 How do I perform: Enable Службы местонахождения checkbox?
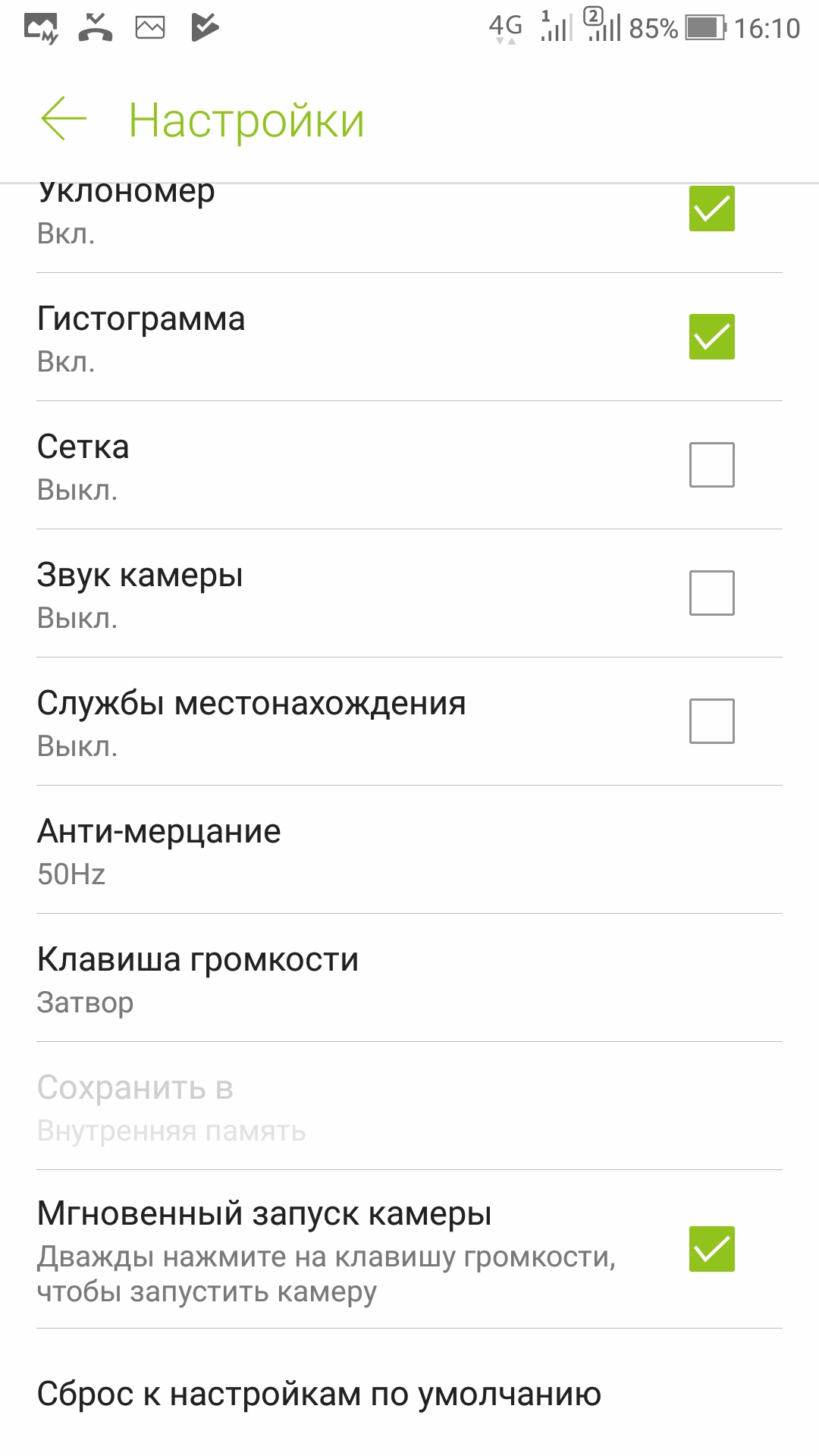point(711,721)
